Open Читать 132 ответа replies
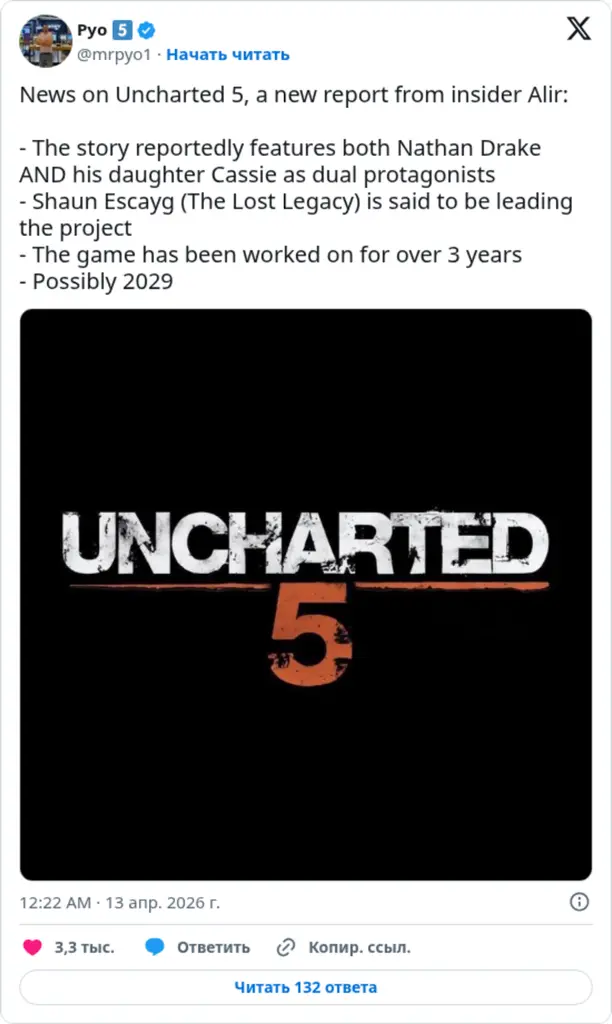 point(306,987)
